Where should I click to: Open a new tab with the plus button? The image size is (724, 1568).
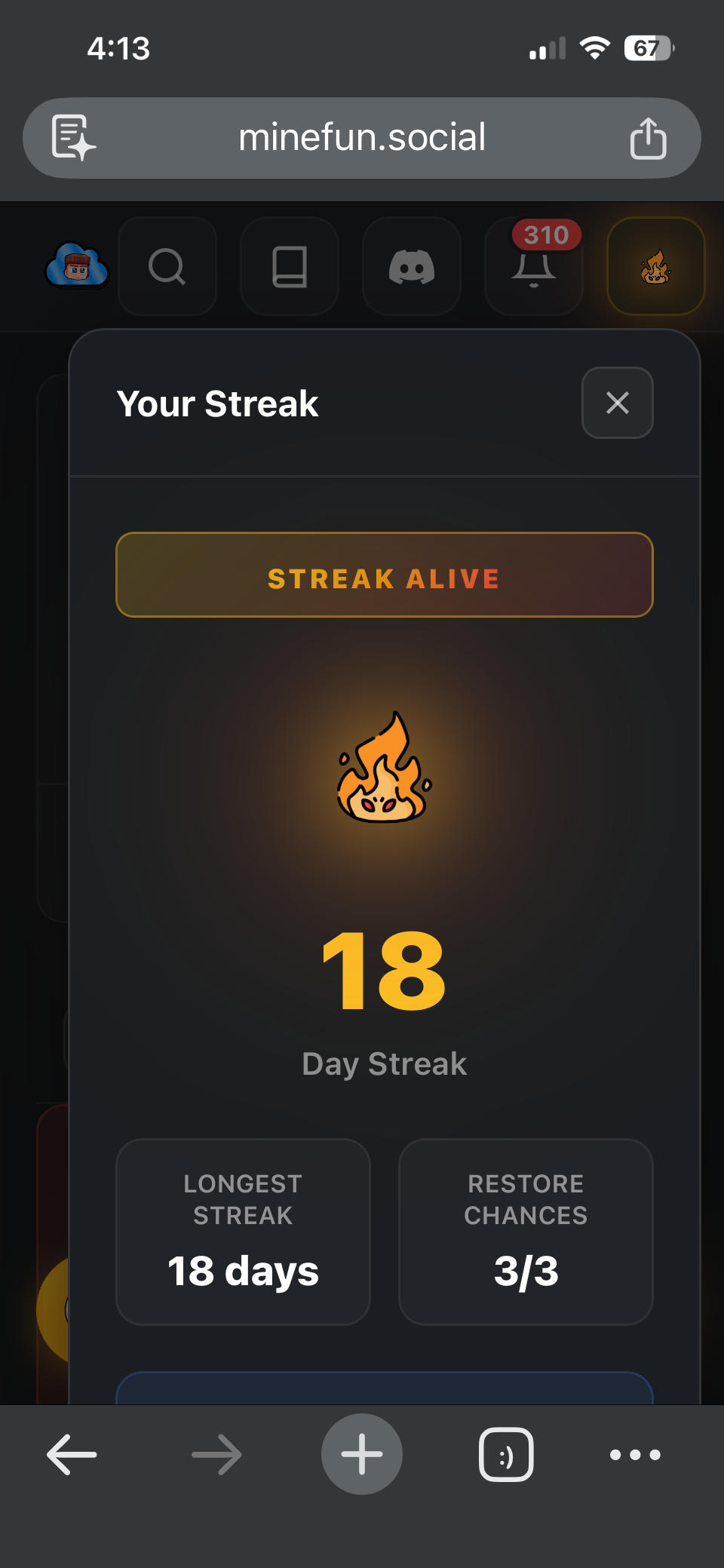362,1454
